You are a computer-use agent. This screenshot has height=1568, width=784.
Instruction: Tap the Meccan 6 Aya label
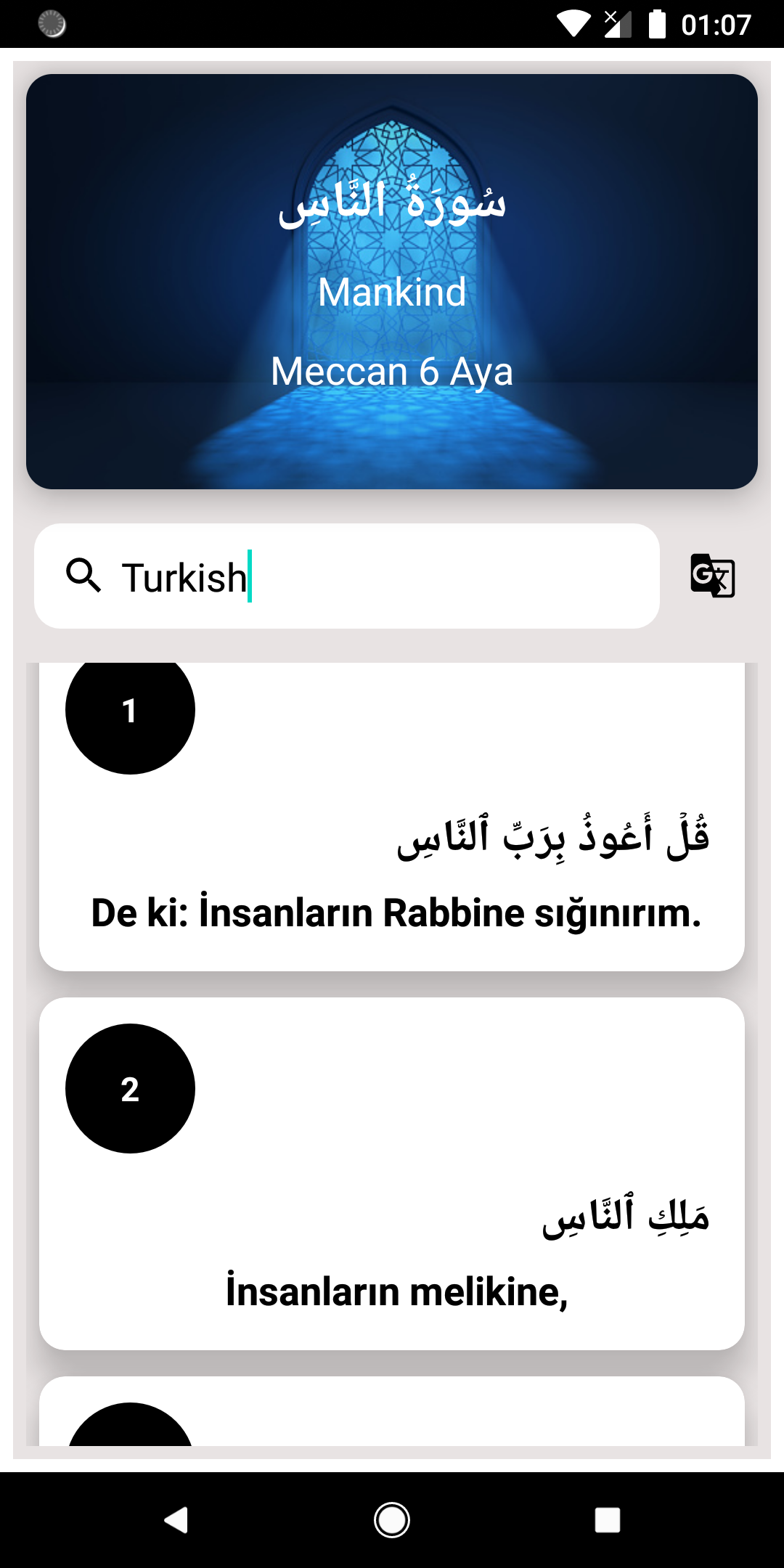click(x=392, y=372)
